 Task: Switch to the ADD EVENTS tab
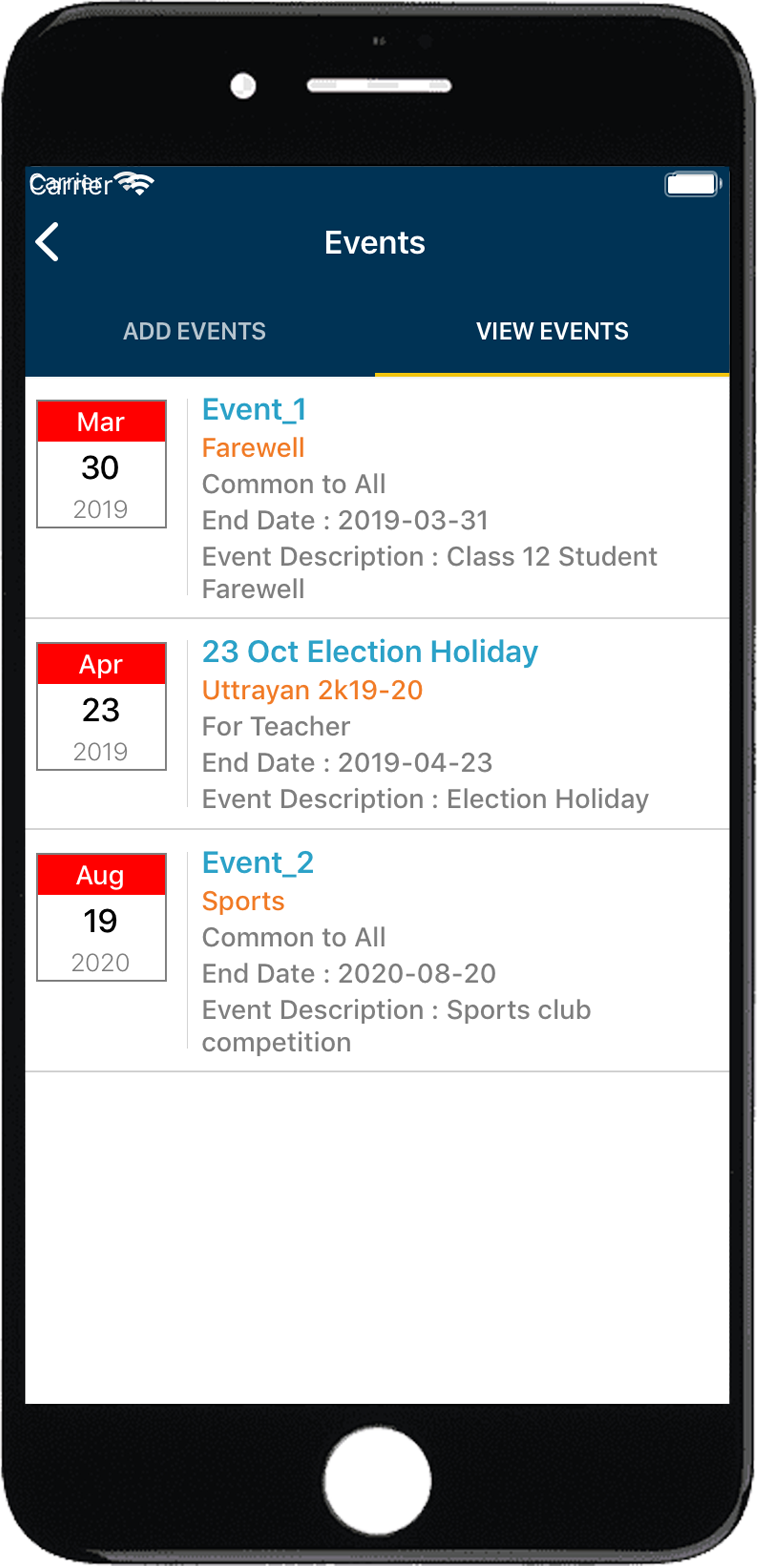194,330
